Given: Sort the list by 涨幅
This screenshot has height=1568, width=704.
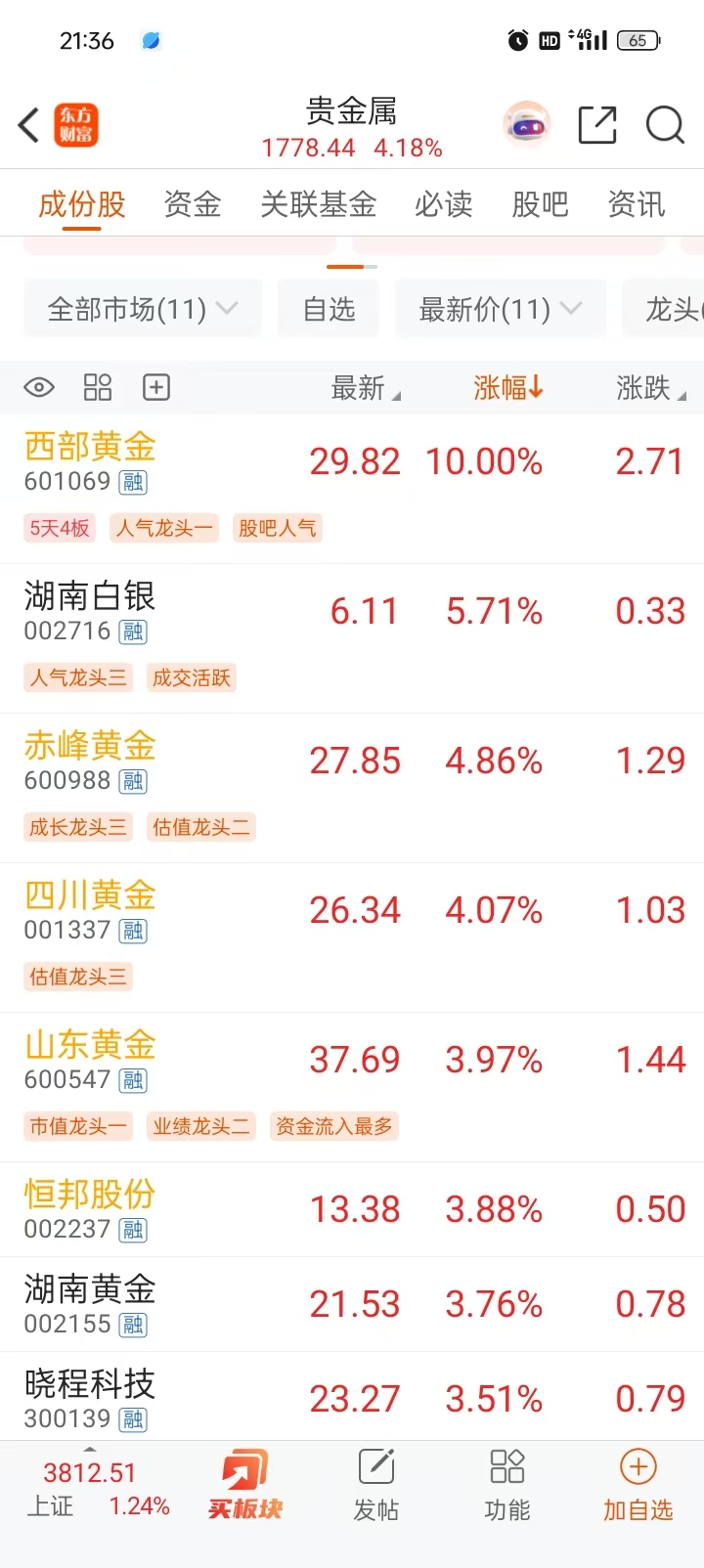Looking at the screenshot, I should pos(507,388).
